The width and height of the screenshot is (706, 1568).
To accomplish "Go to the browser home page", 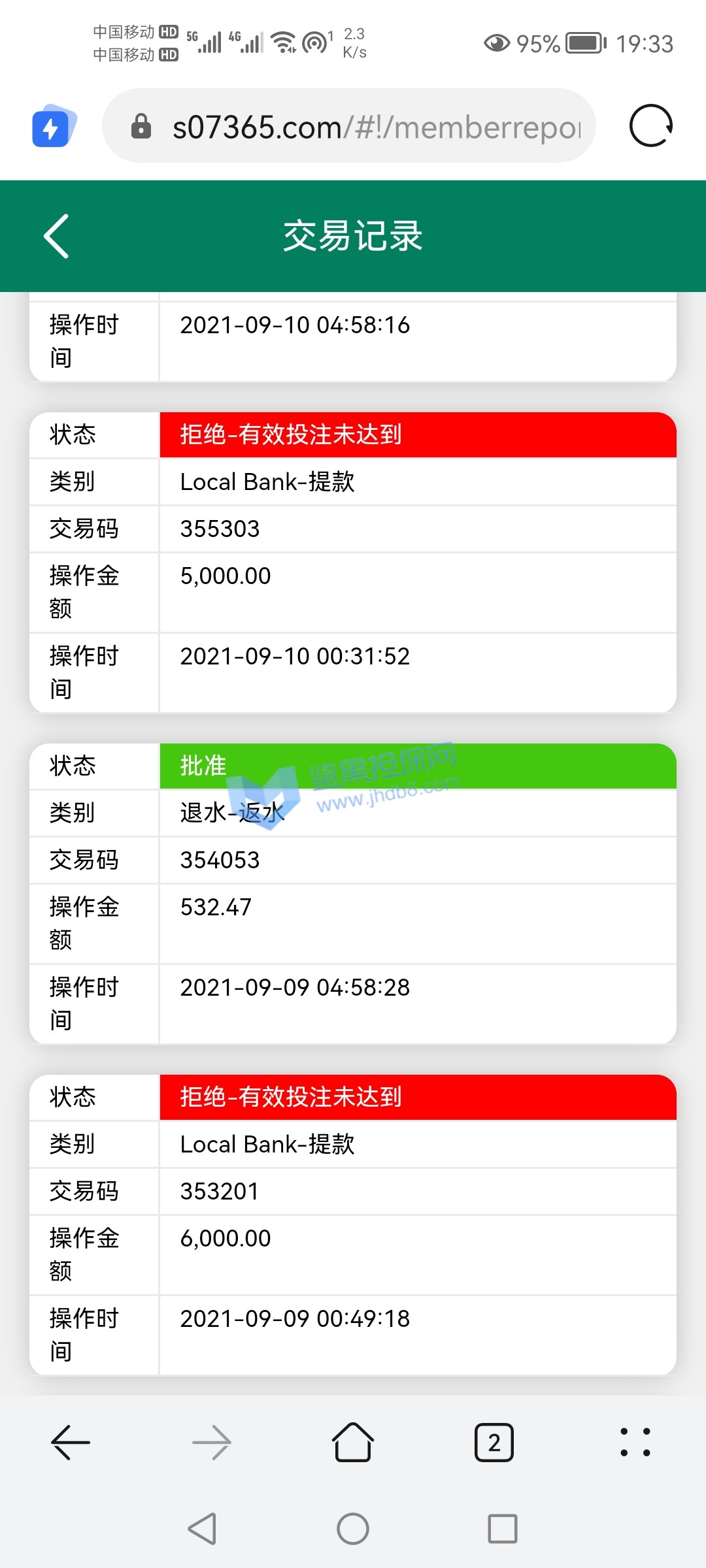I will [x=353, y=1442].
